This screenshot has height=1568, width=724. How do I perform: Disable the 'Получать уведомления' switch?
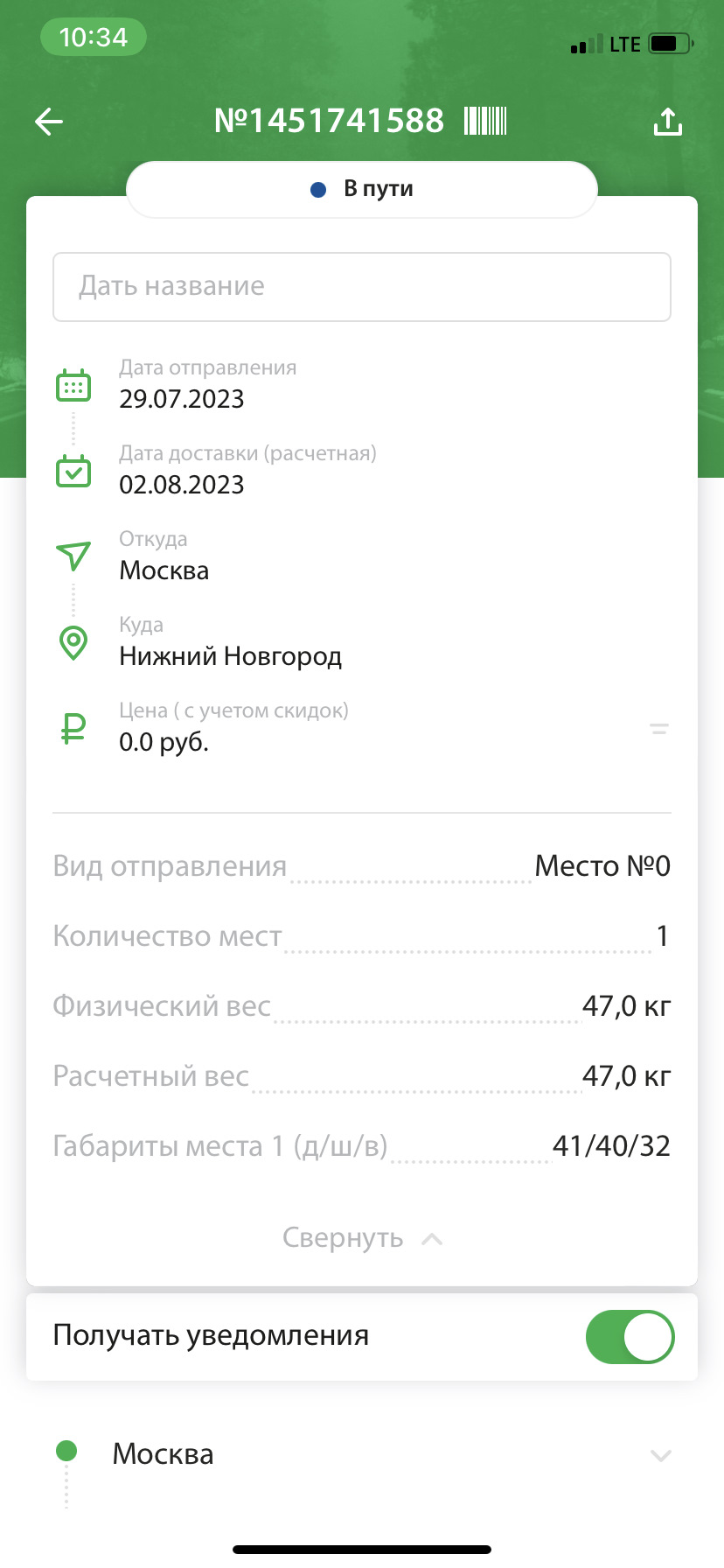630,1337
